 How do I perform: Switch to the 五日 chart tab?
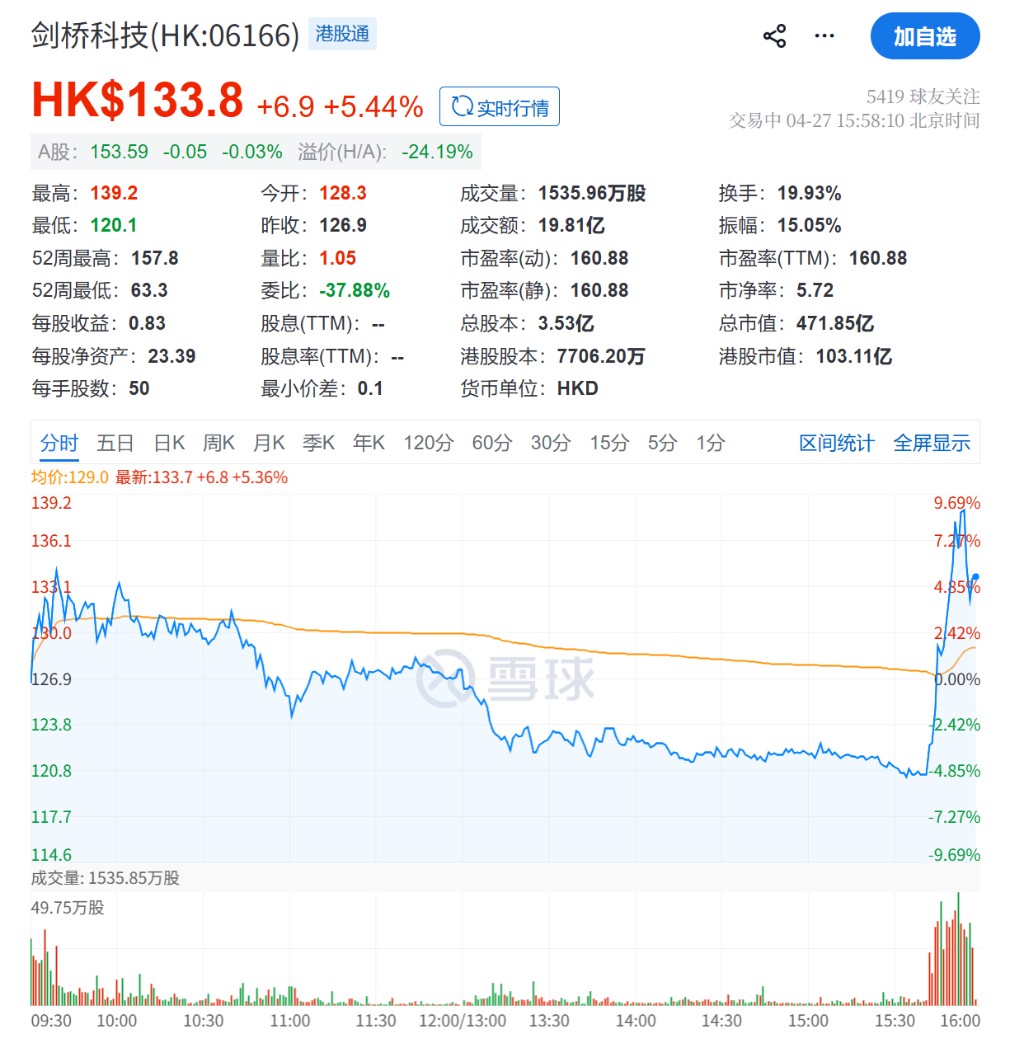tap(115, 443)
